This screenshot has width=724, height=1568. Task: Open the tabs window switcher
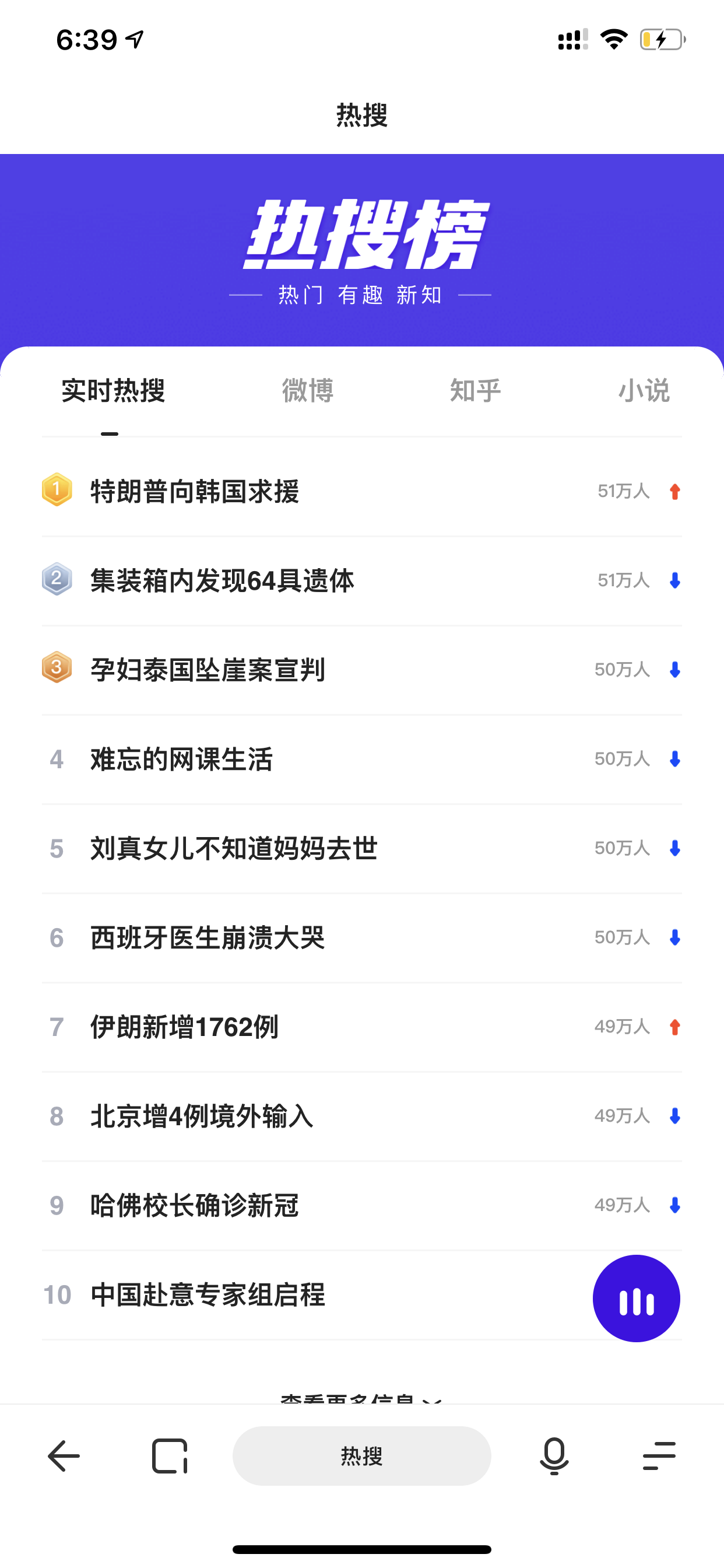coord(170,1456)
